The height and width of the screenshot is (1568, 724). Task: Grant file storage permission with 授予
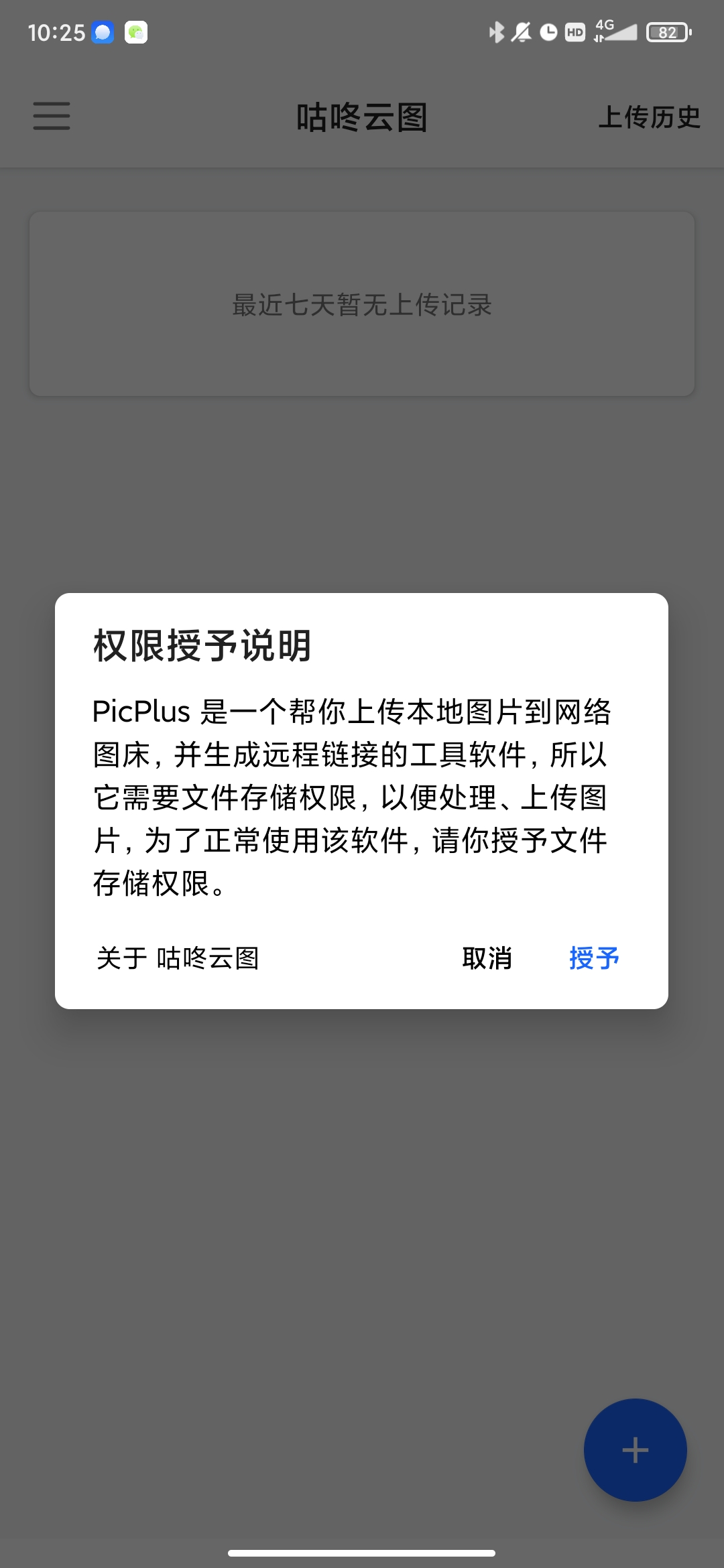[594, 958]
